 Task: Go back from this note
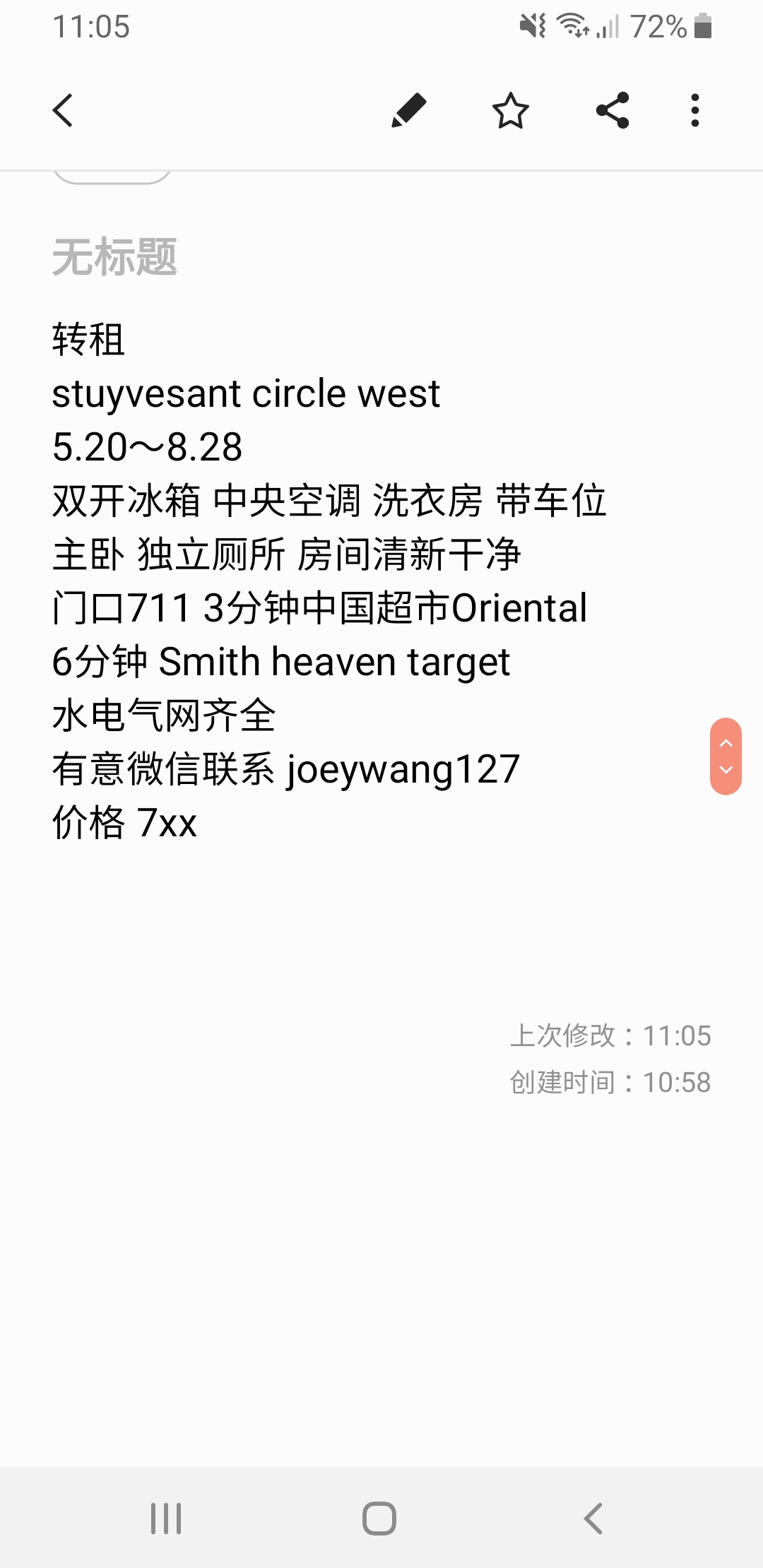pyautogui.click(x=64, y=111)
